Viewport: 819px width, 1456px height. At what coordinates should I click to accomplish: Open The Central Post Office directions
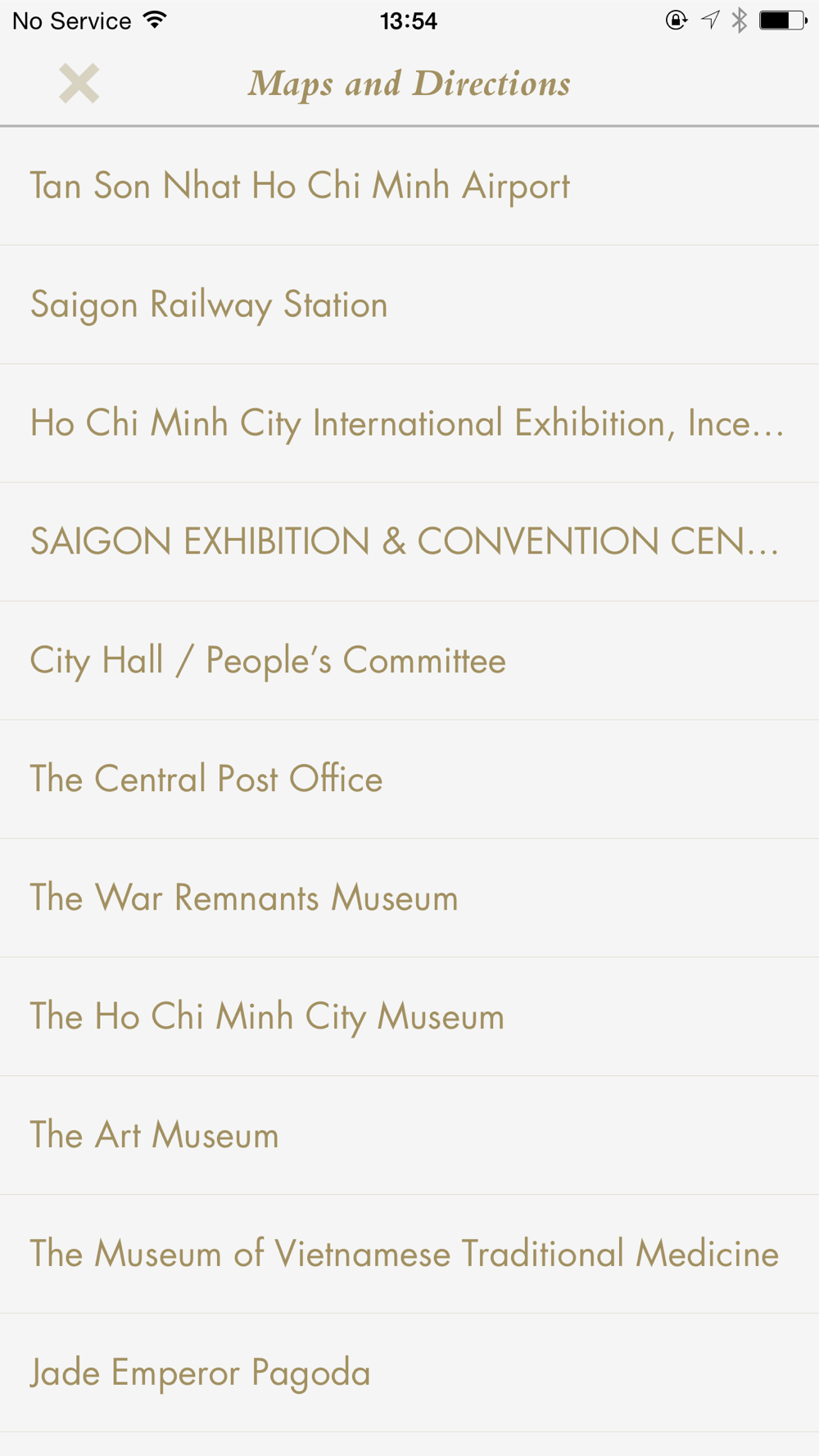(x=409, y=780)
